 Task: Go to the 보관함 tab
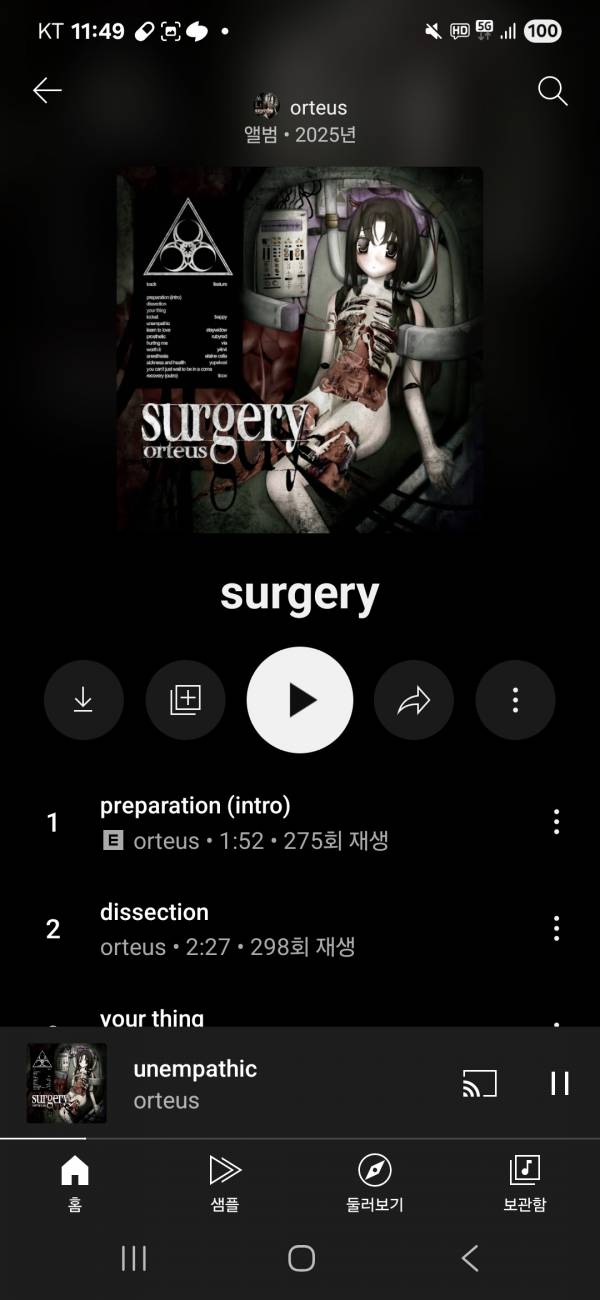[x=524, y=1181]
